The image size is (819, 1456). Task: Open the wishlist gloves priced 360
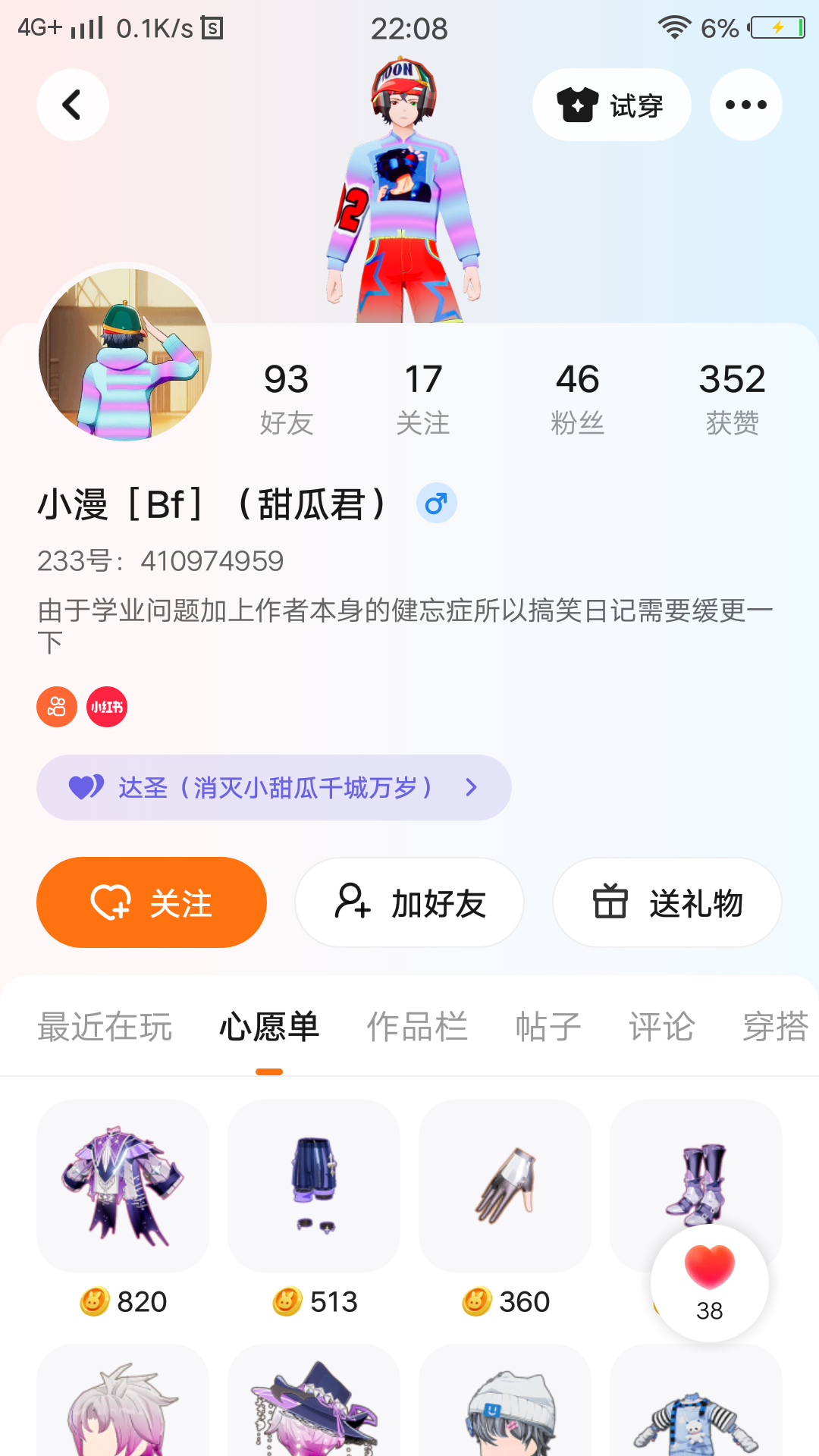(x=505, y=1186)
